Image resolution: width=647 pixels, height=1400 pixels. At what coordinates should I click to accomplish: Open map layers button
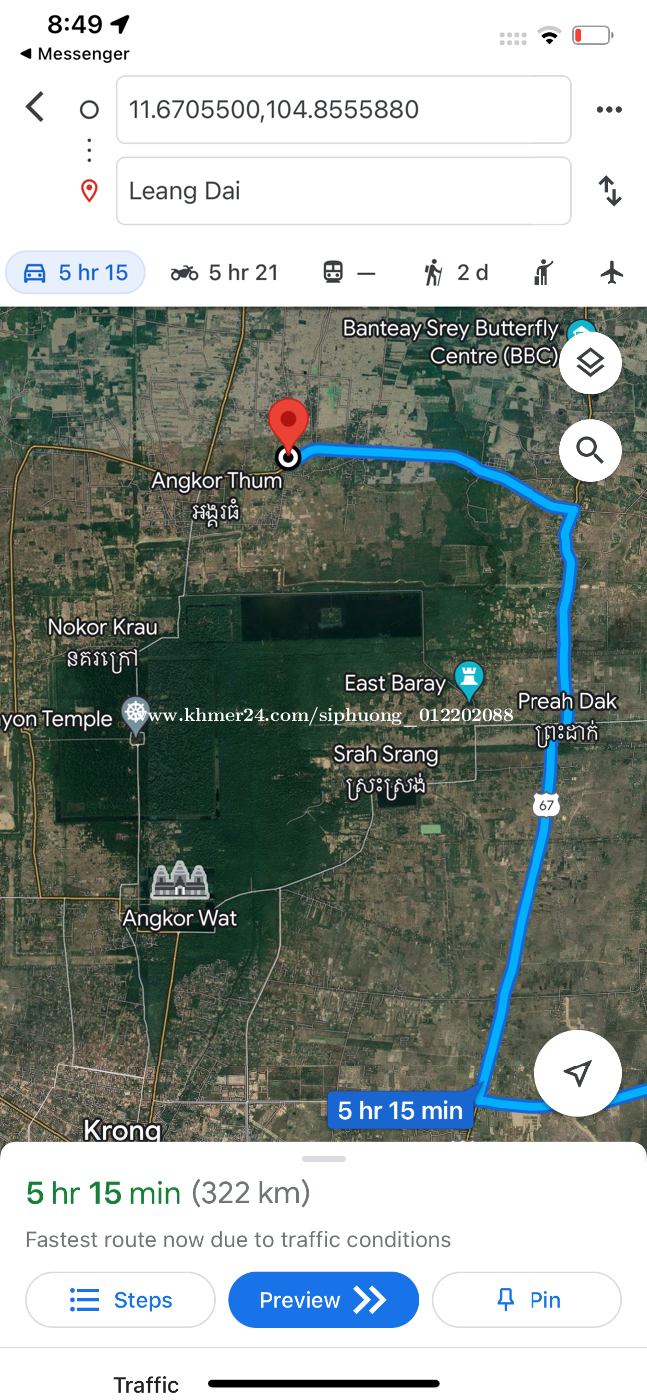coord(590,363)
